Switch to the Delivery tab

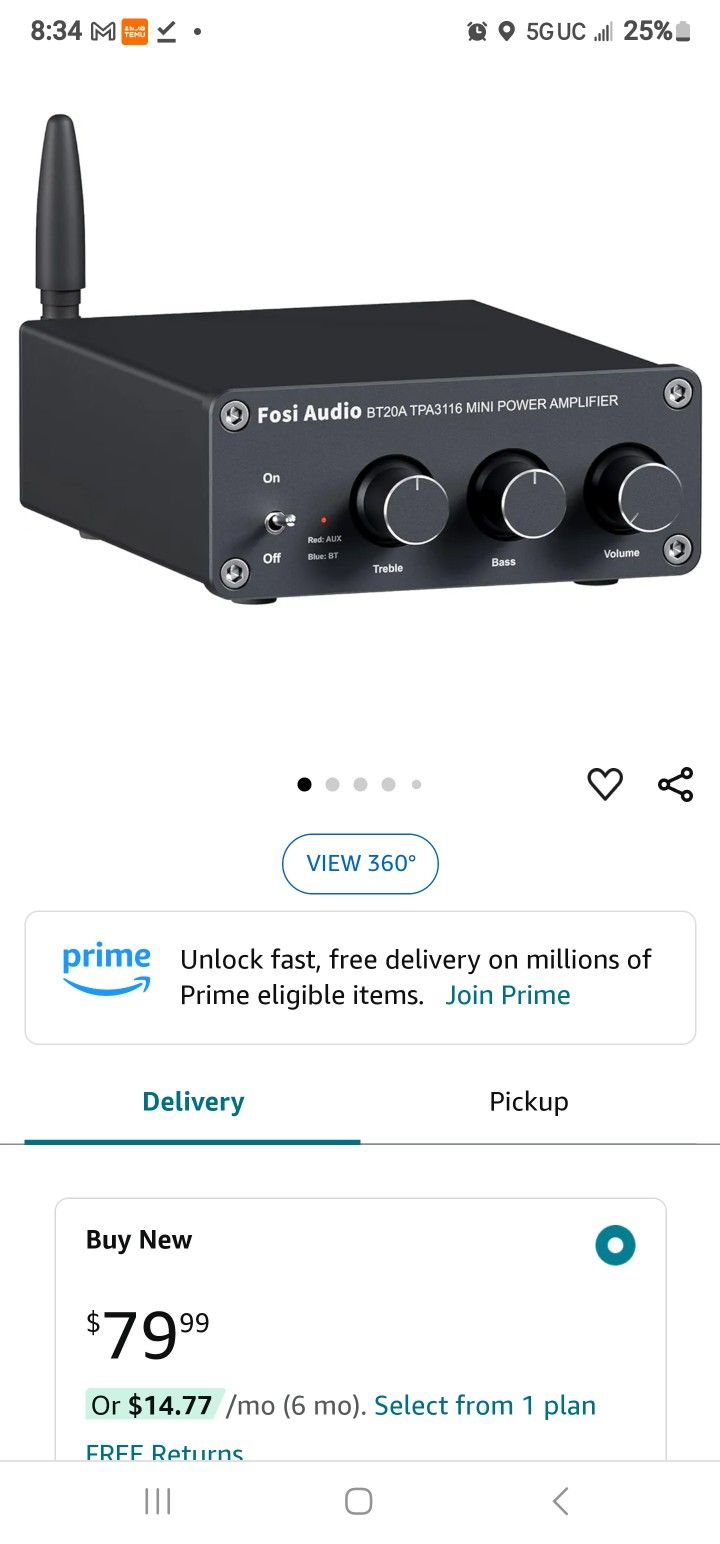click(x=193, y=1102)
